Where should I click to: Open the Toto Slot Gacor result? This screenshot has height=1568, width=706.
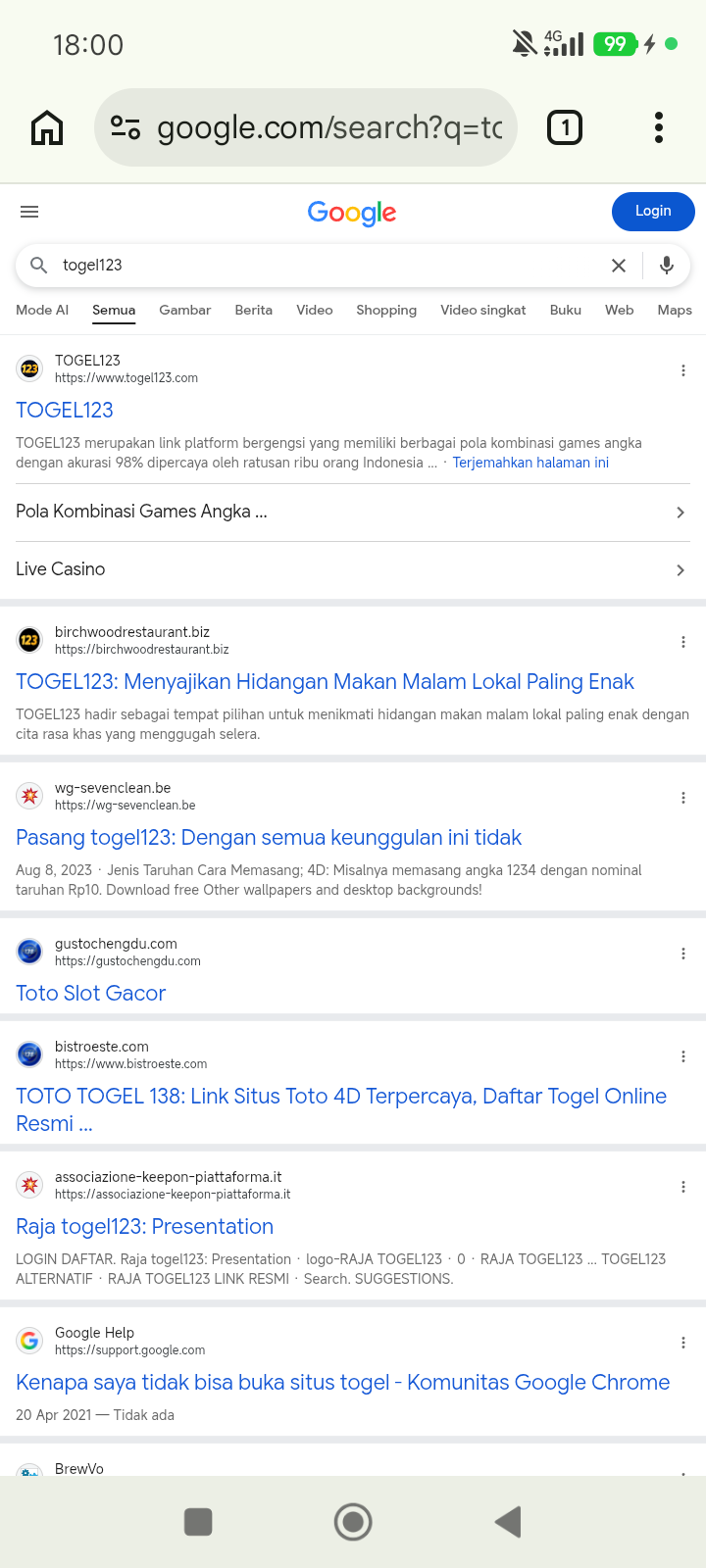[x=91, y=993]
